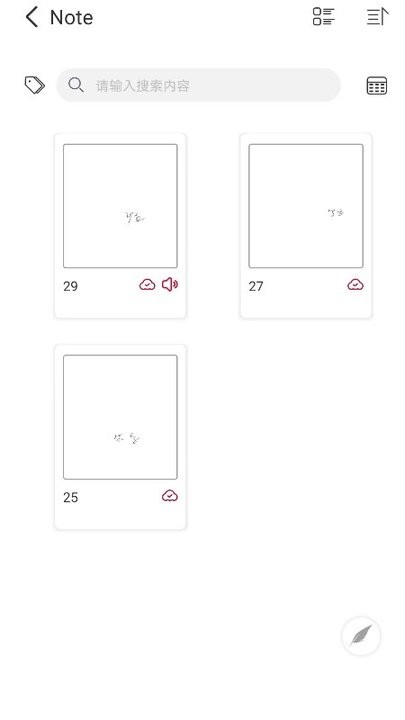This screenshot has height=720, width=405.
Task: Tap the note search box
Action: [198, 85]
